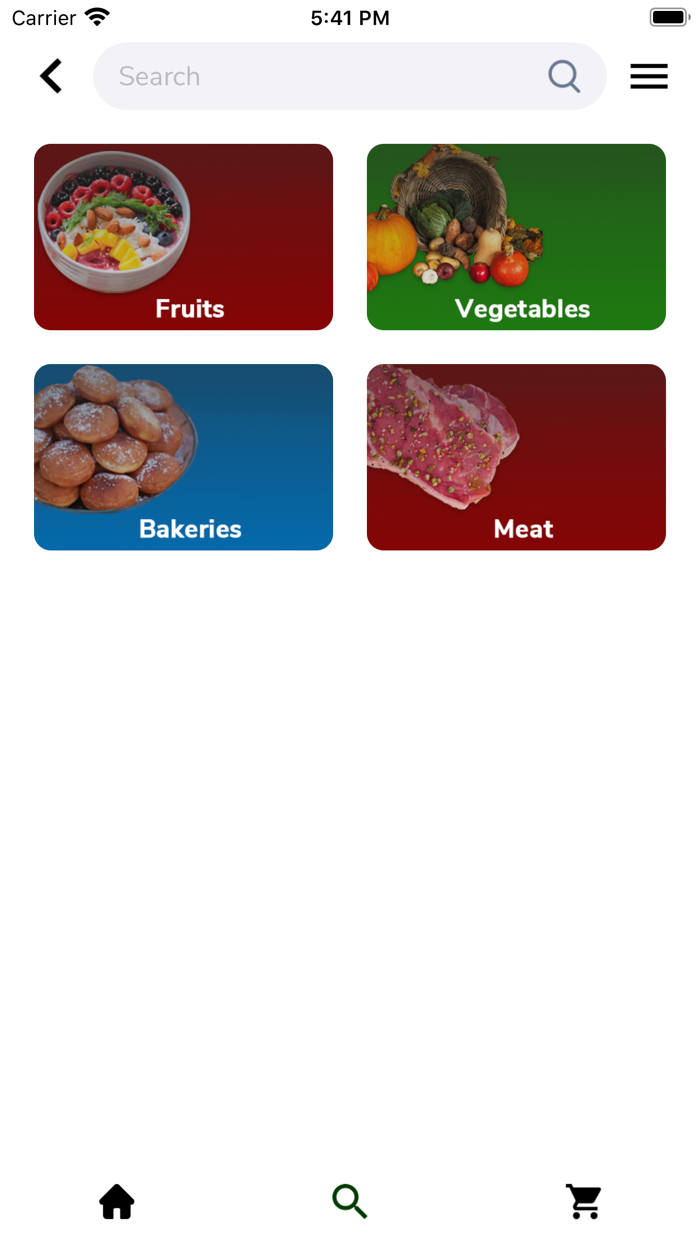Tap the magnifier icon in search bar

[564, 76]
